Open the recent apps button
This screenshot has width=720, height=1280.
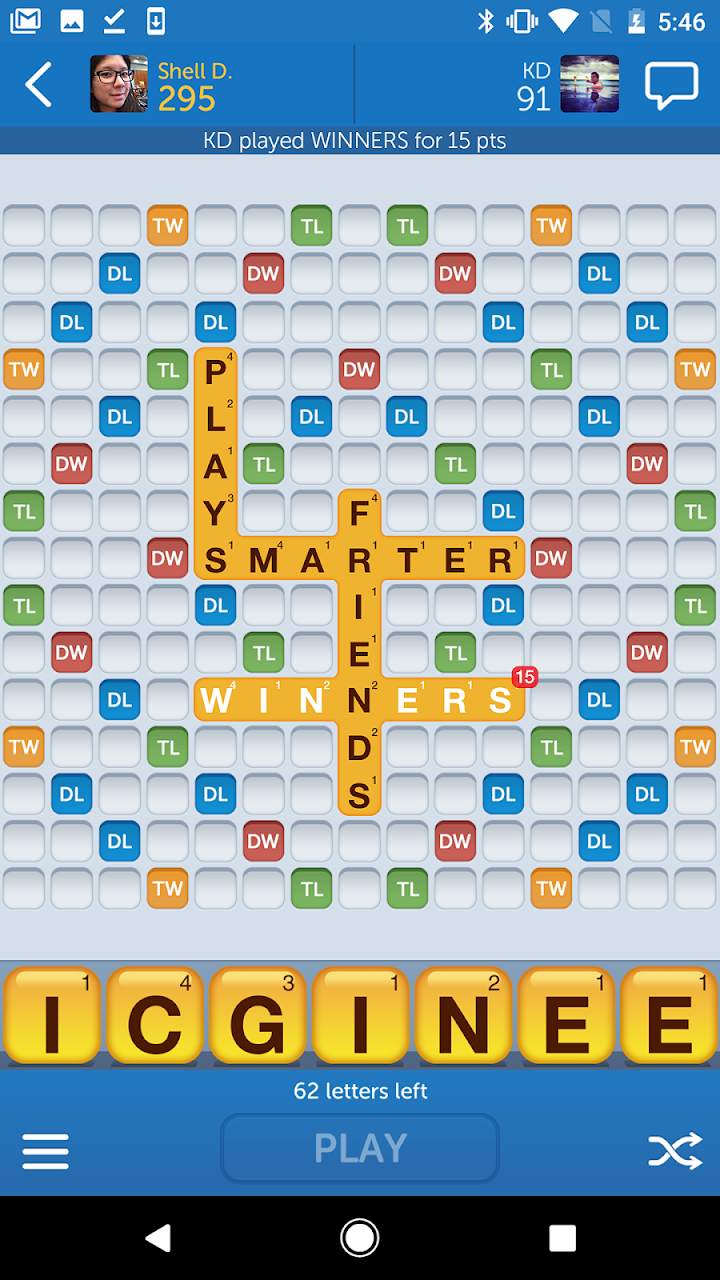pyautogui.click(x=563, y=1238)
